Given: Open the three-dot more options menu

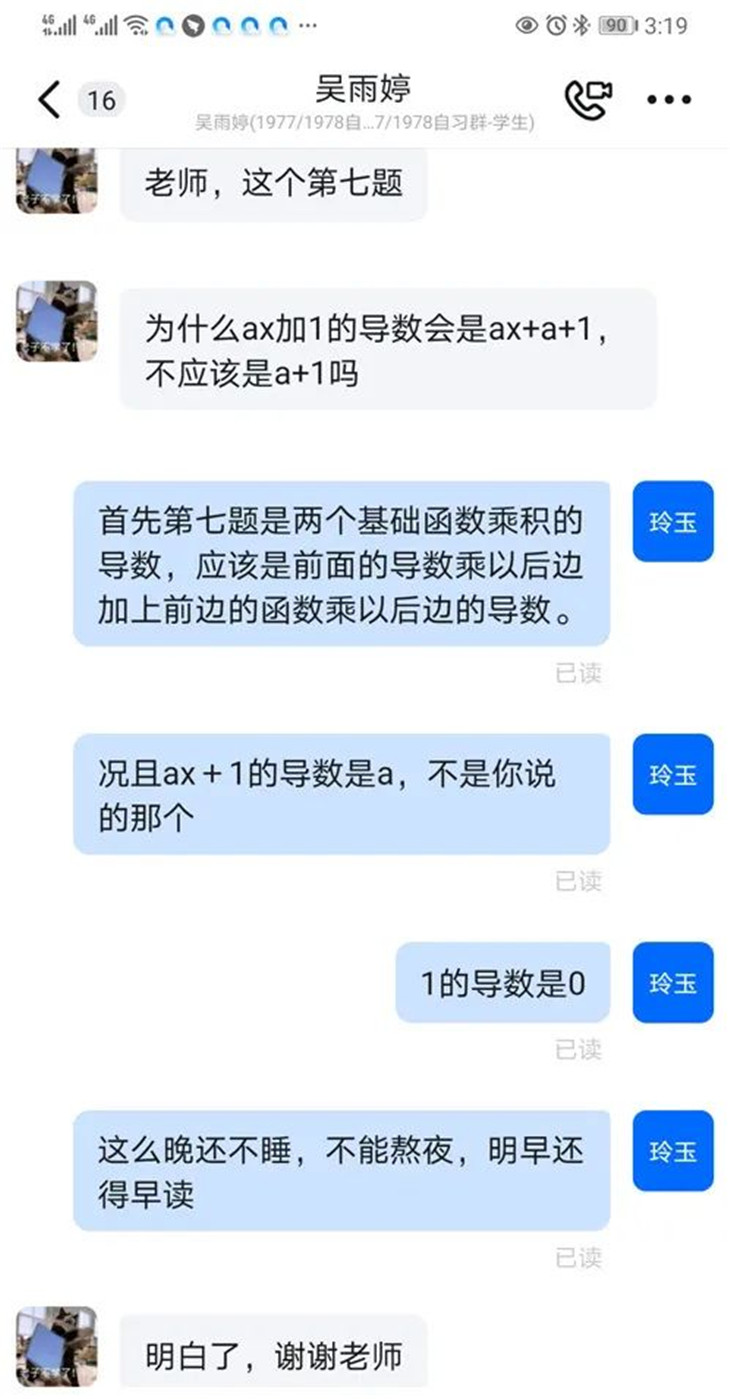Looking at the screenshot, I should [669, 99].
